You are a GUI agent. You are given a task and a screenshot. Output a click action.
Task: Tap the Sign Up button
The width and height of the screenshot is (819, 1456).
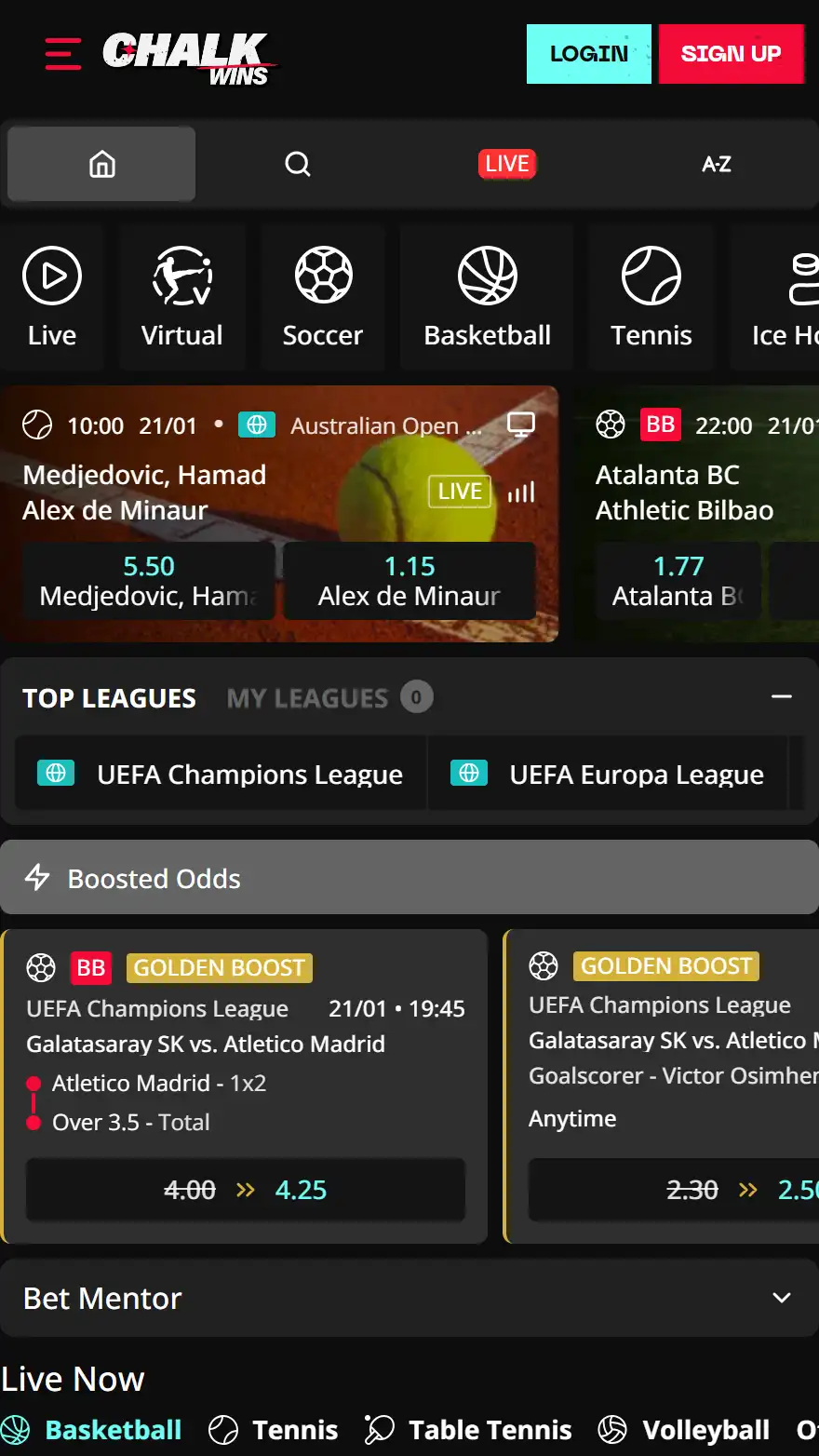pos(731,54)
